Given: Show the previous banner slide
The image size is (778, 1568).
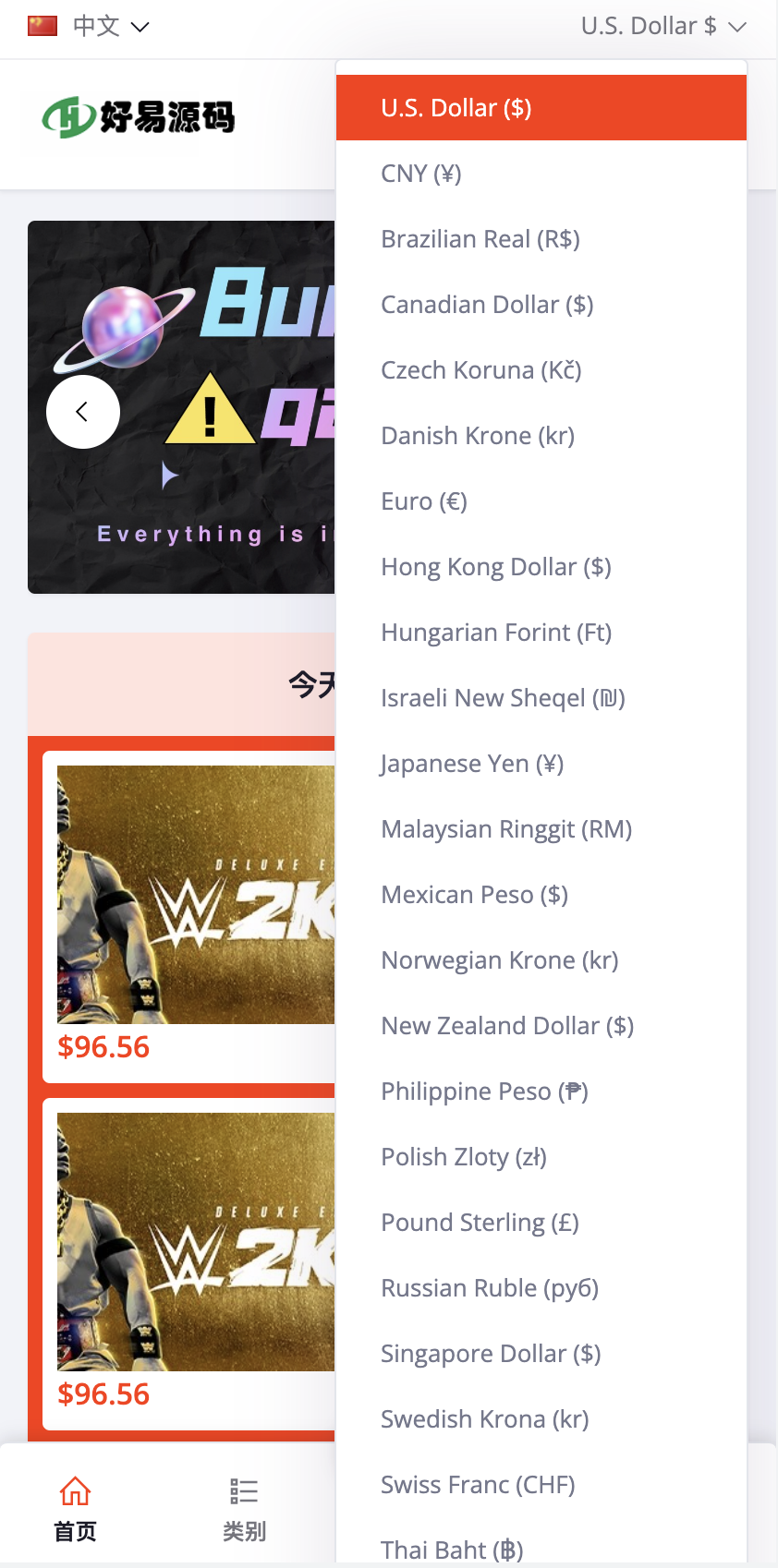Looking at the screenshot, I should pos(83,412).
